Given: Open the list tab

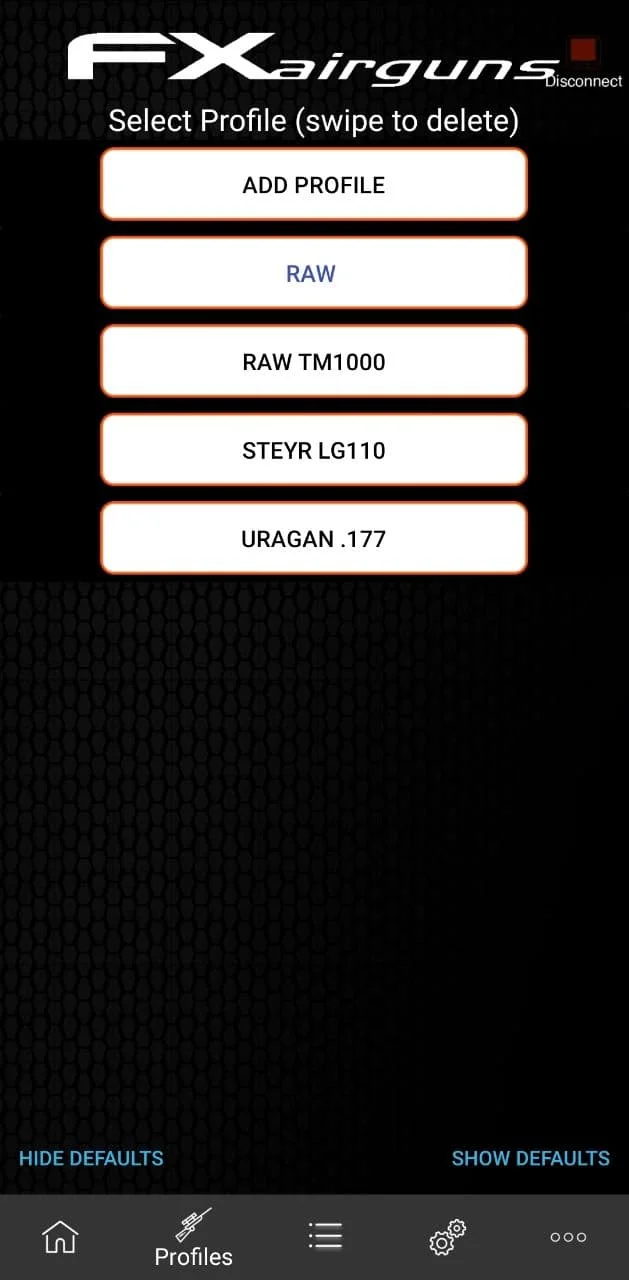Looking at the screenshot, I should click(325, 1235).
